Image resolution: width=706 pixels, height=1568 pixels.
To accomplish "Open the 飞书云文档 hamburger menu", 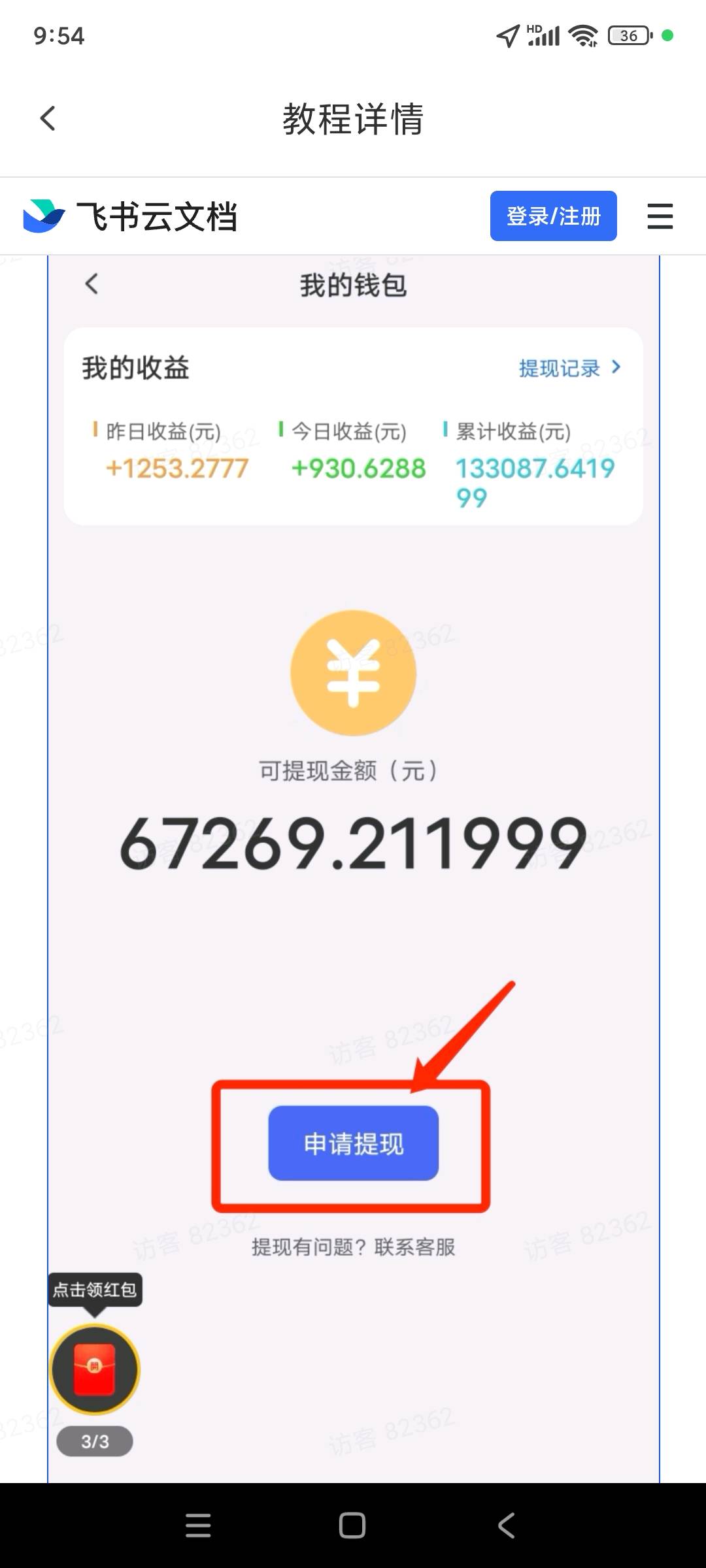I will [x=660, y=216].
